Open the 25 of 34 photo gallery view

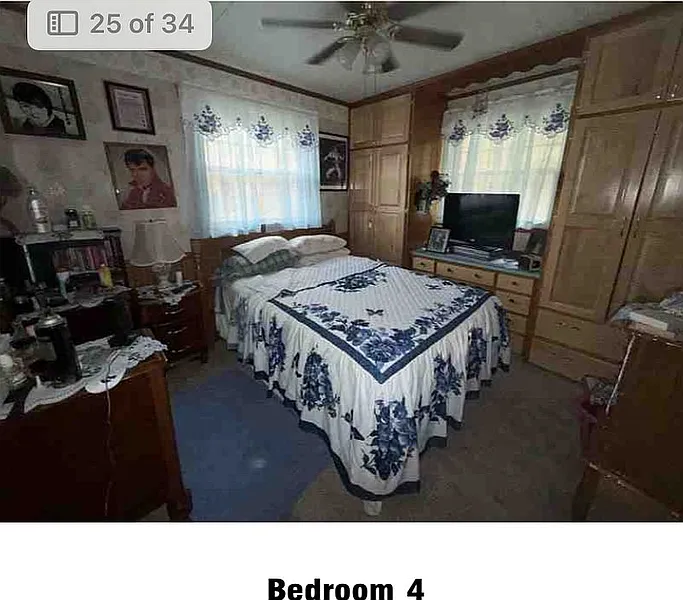tap(119, 24)
